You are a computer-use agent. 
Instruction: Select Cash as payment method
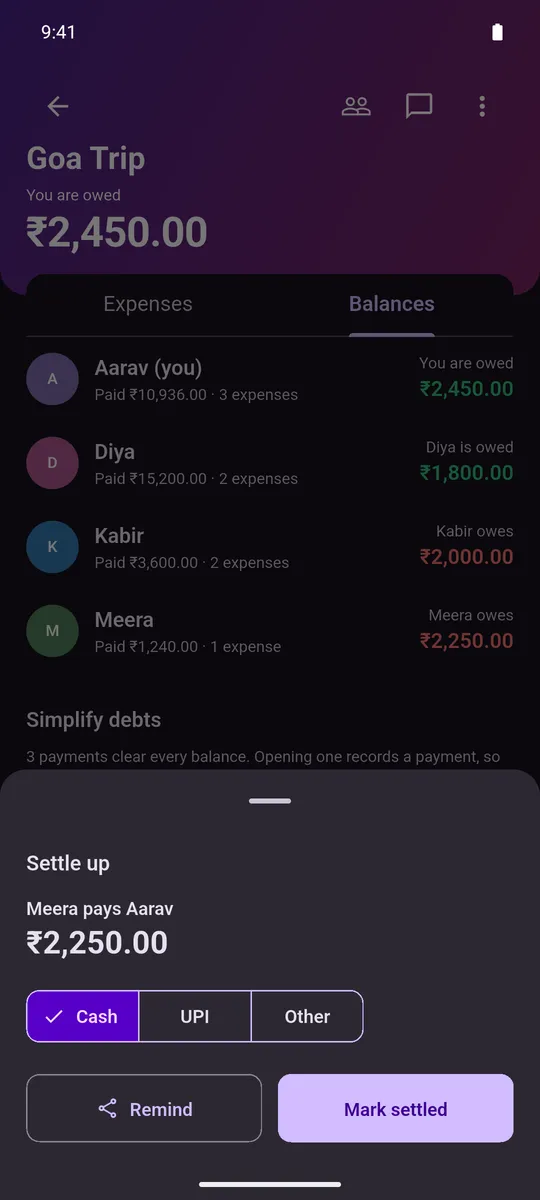pyautogui.click(x=83, y=1016)
